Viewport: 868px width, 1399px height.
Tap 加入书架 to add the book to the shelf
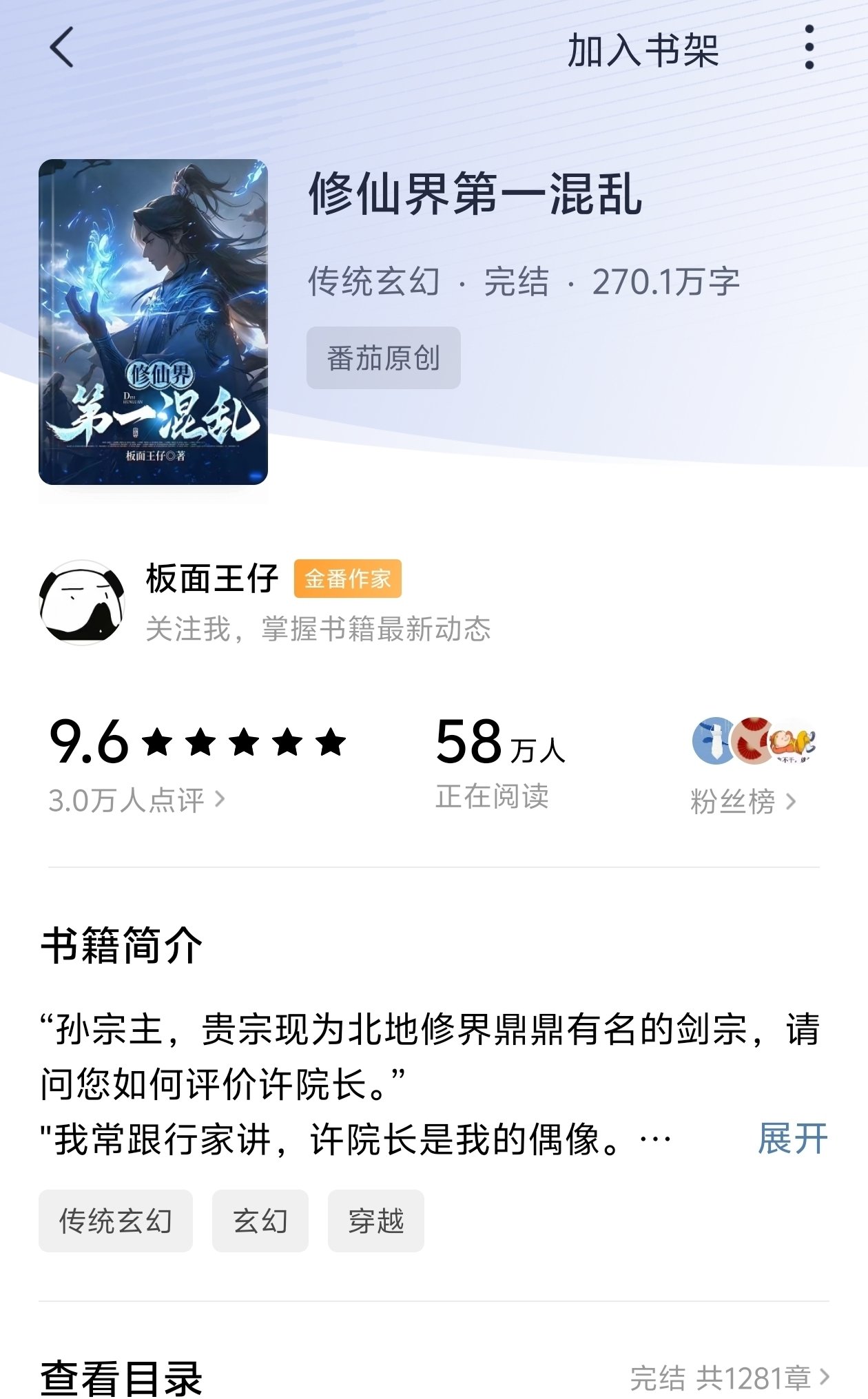tap(643, 51)
